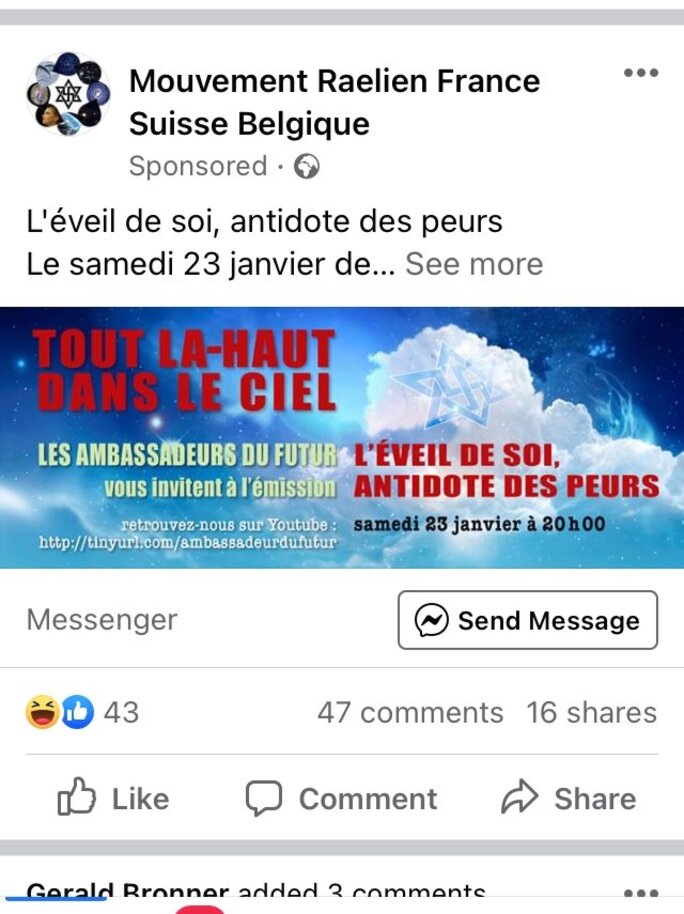
Task: Expand post text with See more
Action: coord(473,264)
